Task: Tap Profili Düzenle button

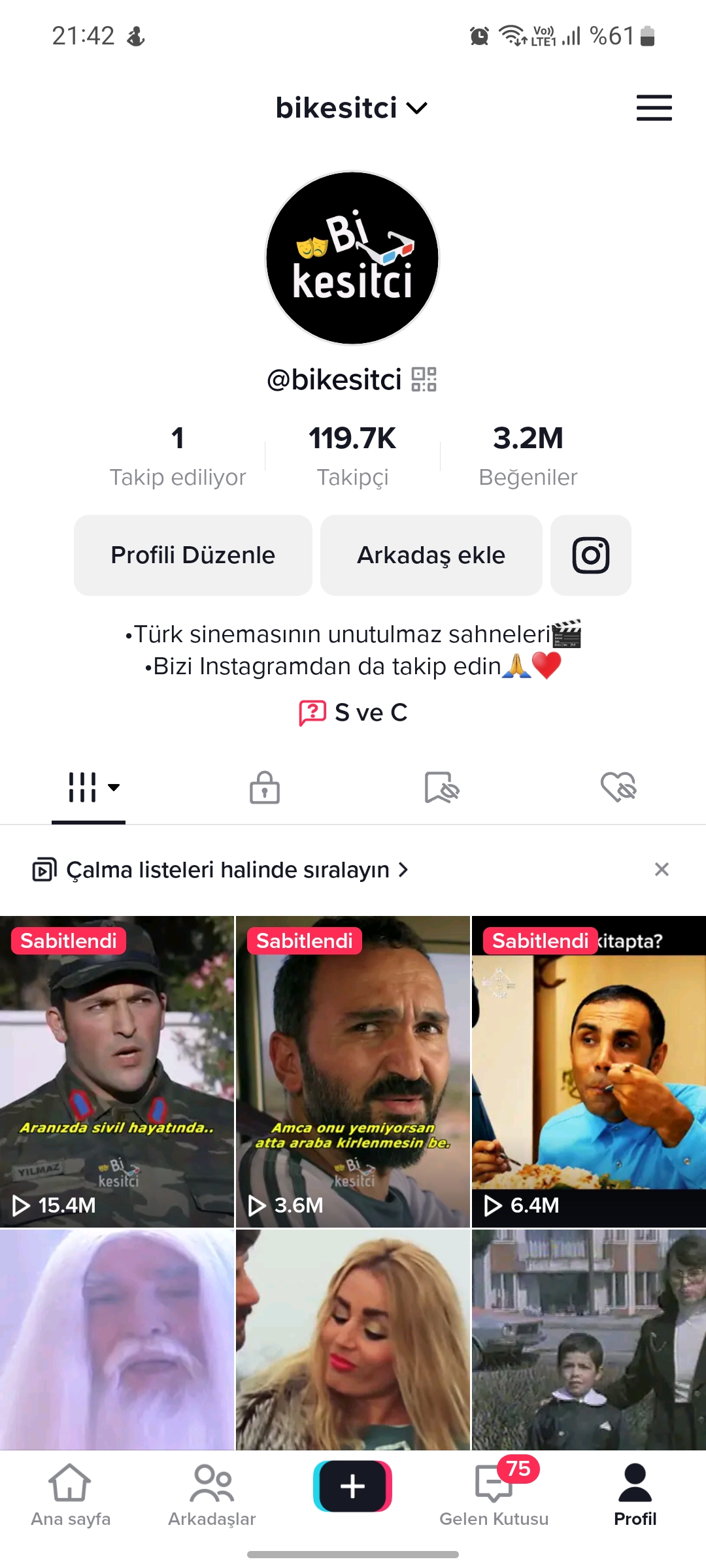Action: (x=193, y=555)
